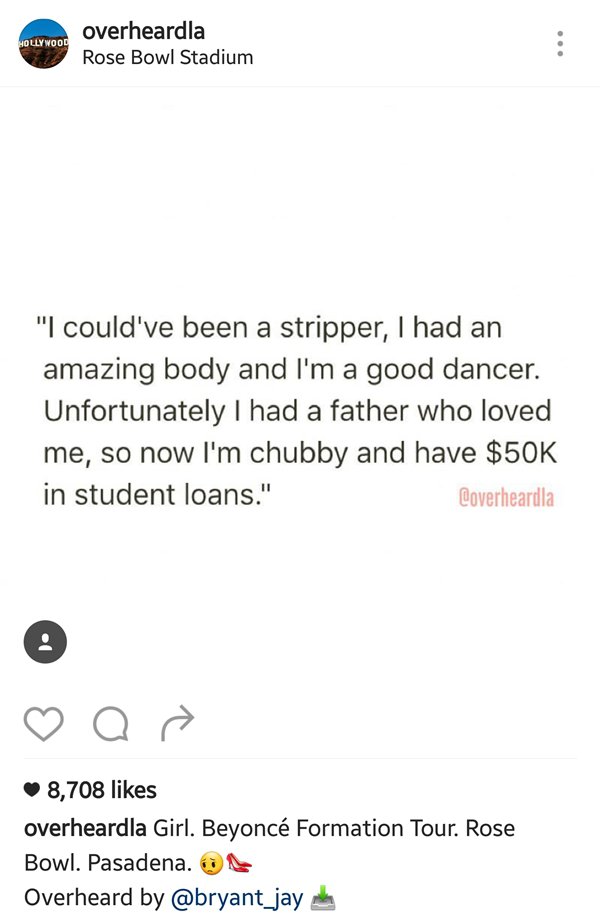This screenshot has width=600, height=917.
Task: Show tagged people in post
Action: point(45,642)
